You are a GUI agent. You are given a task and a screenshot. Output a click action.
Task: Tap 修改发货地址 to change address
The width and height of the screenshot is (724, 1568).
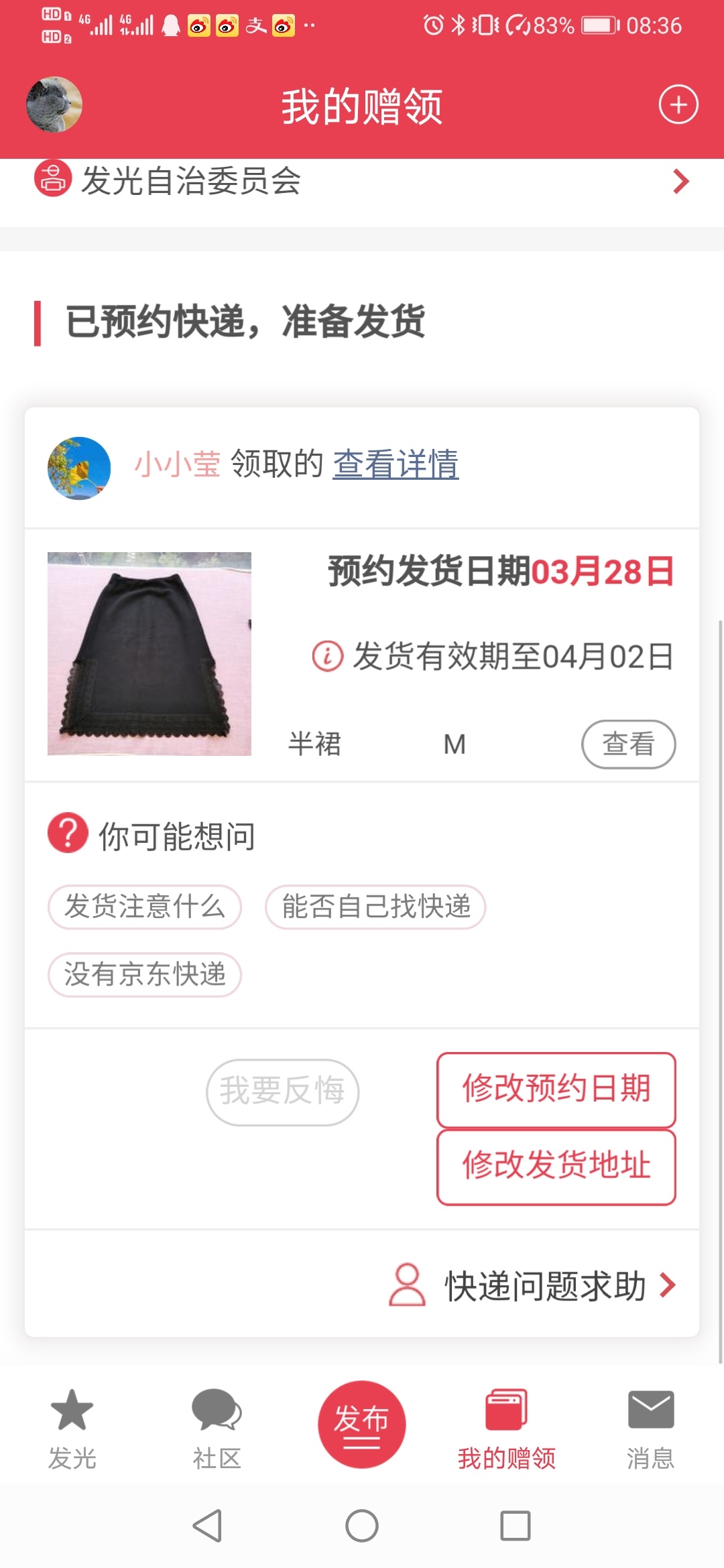(x=556, y=1167)
